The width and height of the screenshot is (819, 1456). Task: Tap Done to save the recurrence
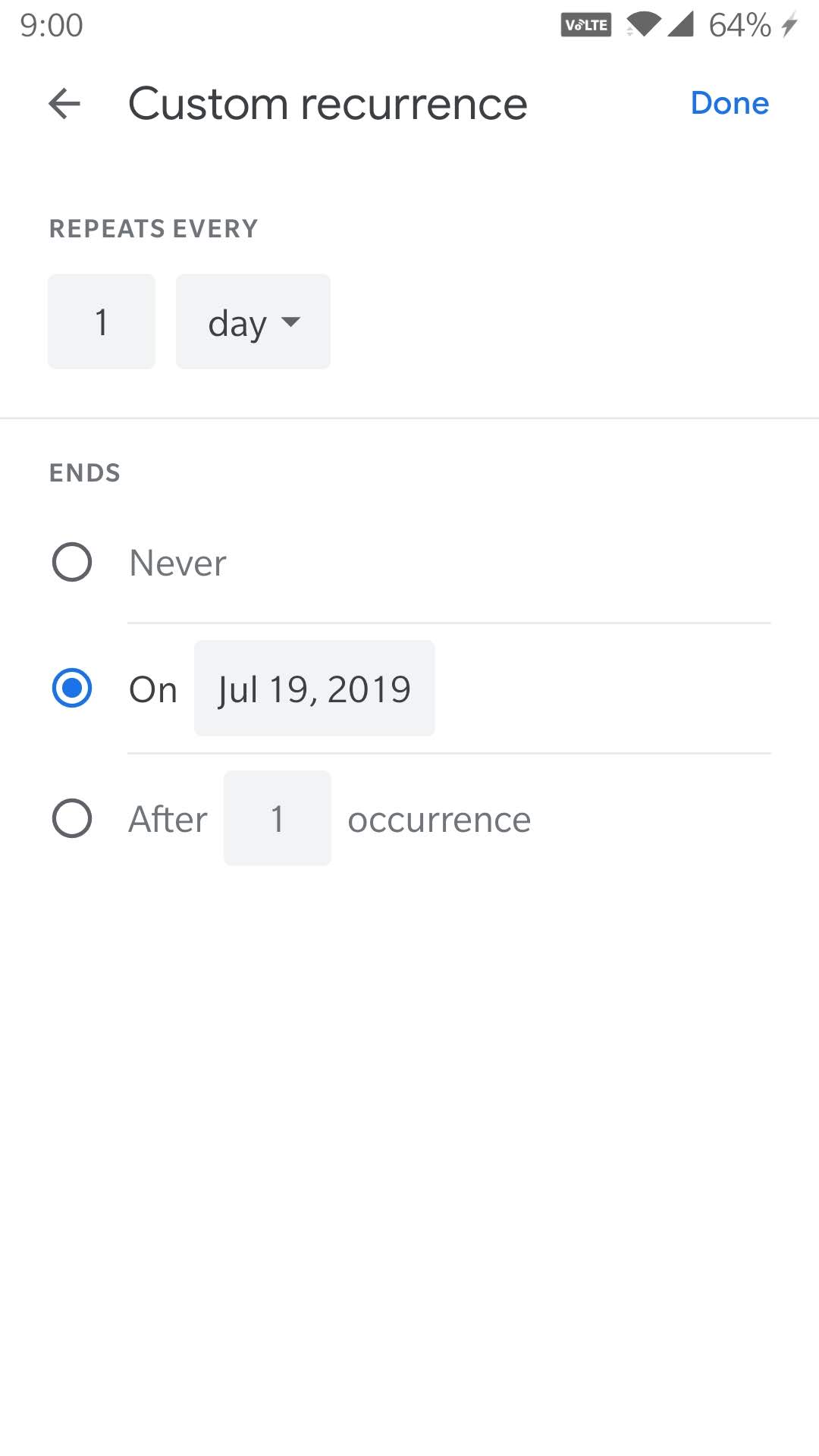tap(730, 103)
